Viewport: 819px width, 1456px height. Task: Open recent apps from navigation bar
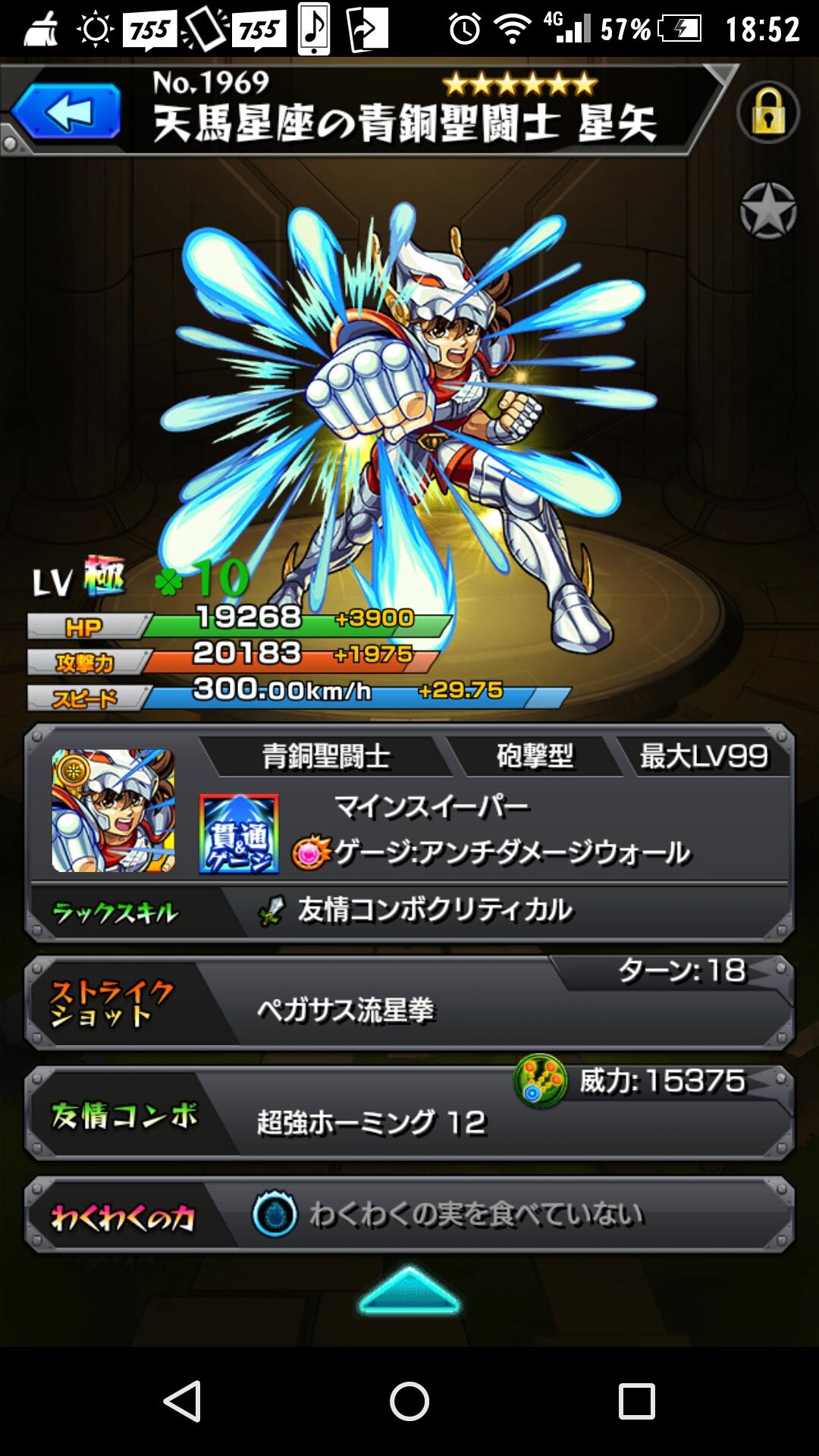tap(636, 1401)
